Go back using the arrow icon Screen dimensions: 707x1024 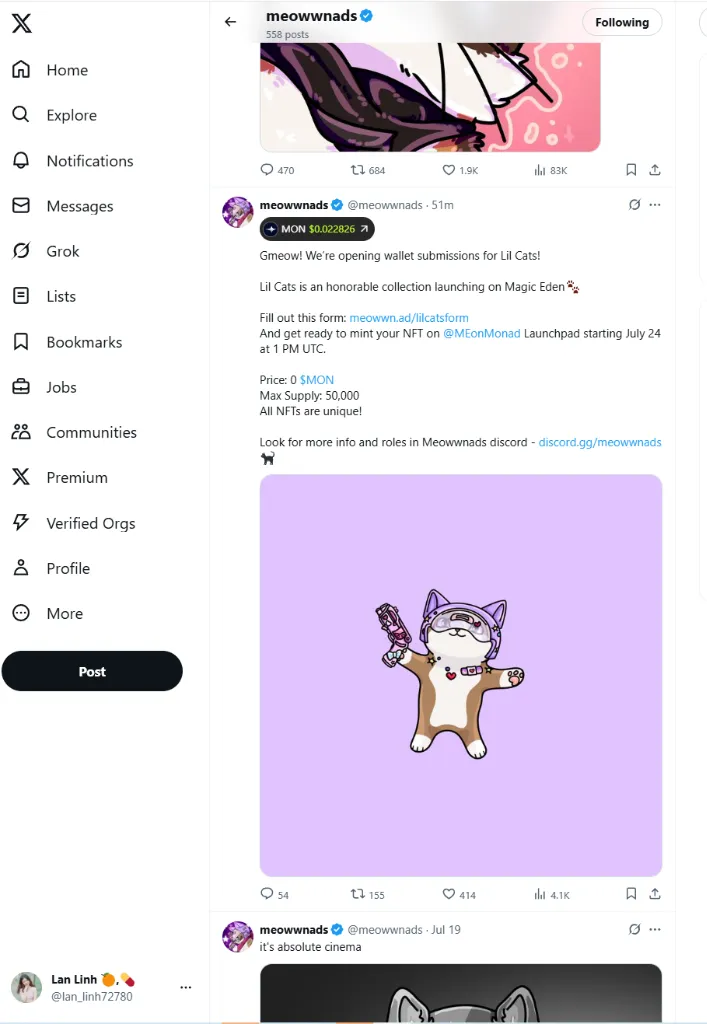[x=231, y=22]
